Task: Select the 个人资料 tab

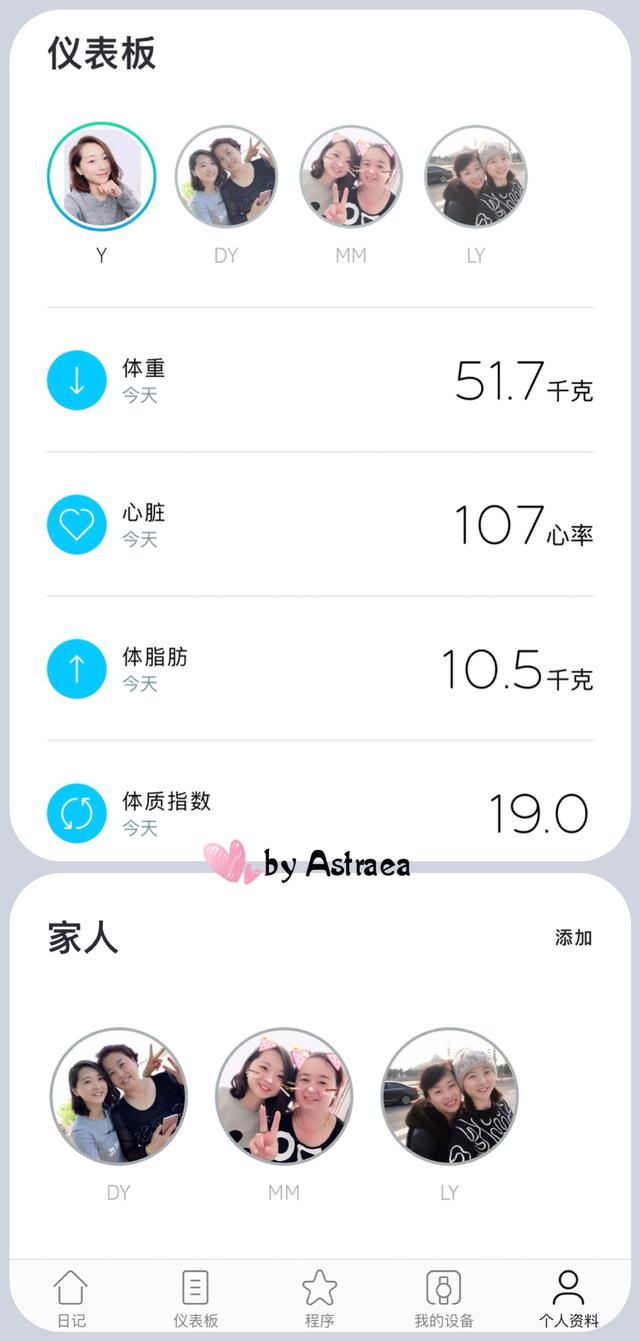Action: (568, 1299)
